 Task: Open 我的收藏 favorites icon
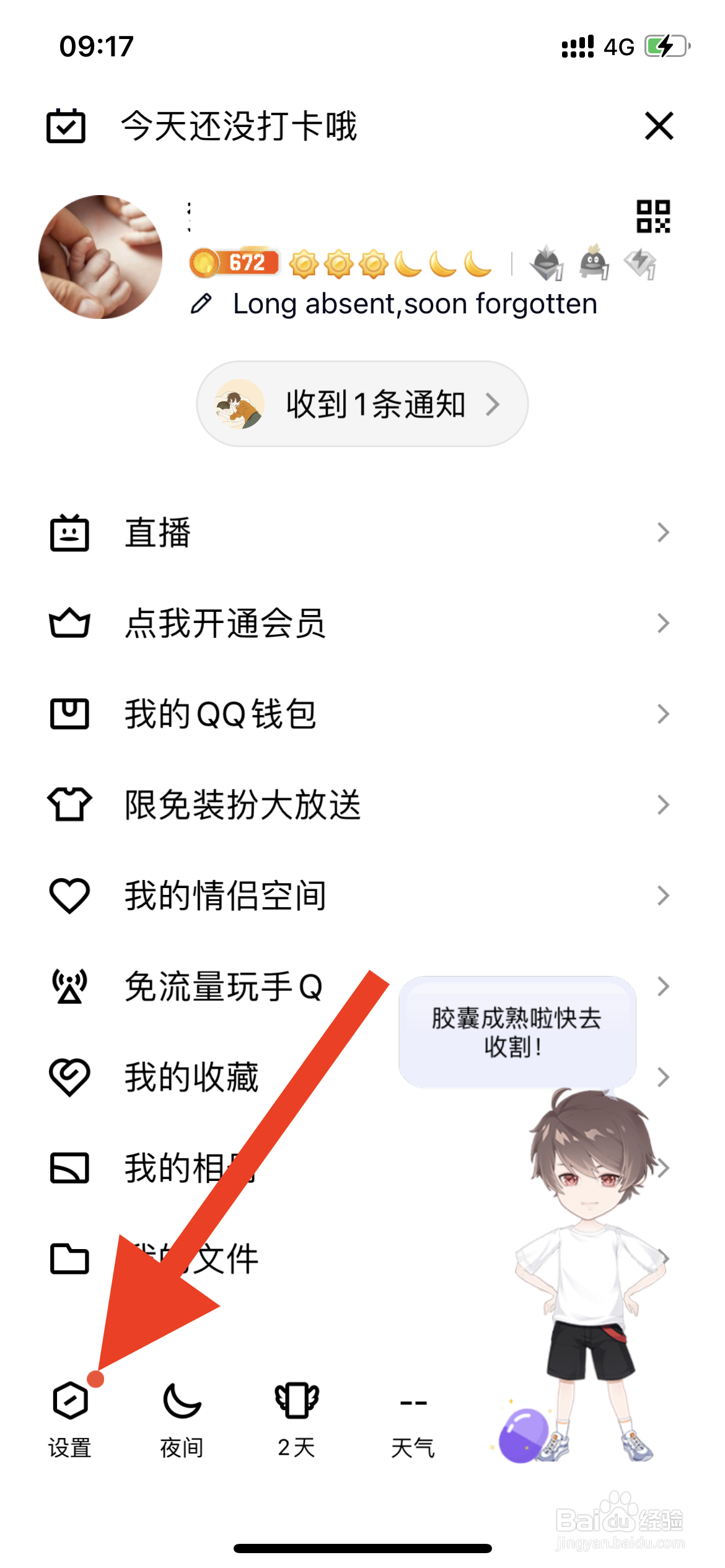(69, 1077)
